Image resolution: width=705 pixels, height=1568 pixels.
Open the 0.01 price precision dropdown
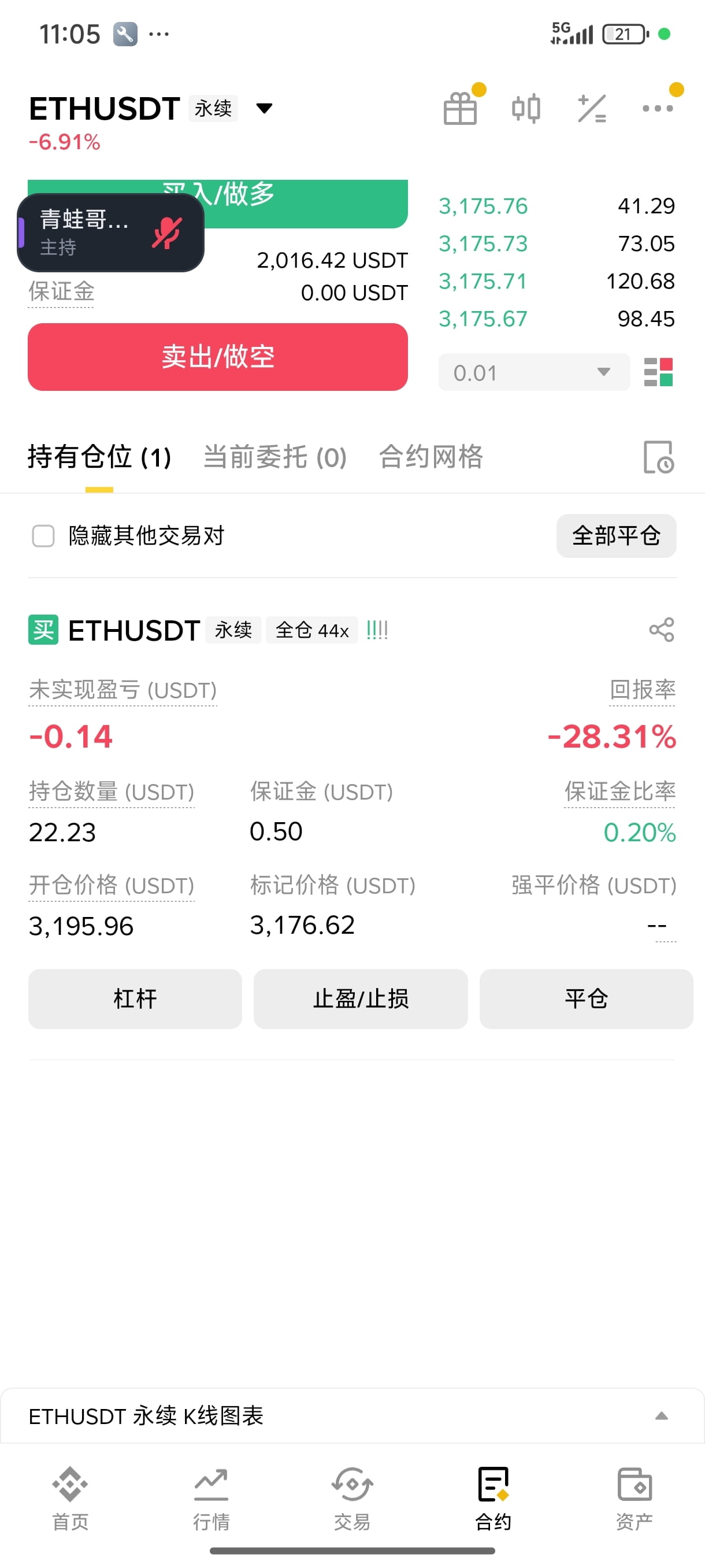tap(532, 371)
